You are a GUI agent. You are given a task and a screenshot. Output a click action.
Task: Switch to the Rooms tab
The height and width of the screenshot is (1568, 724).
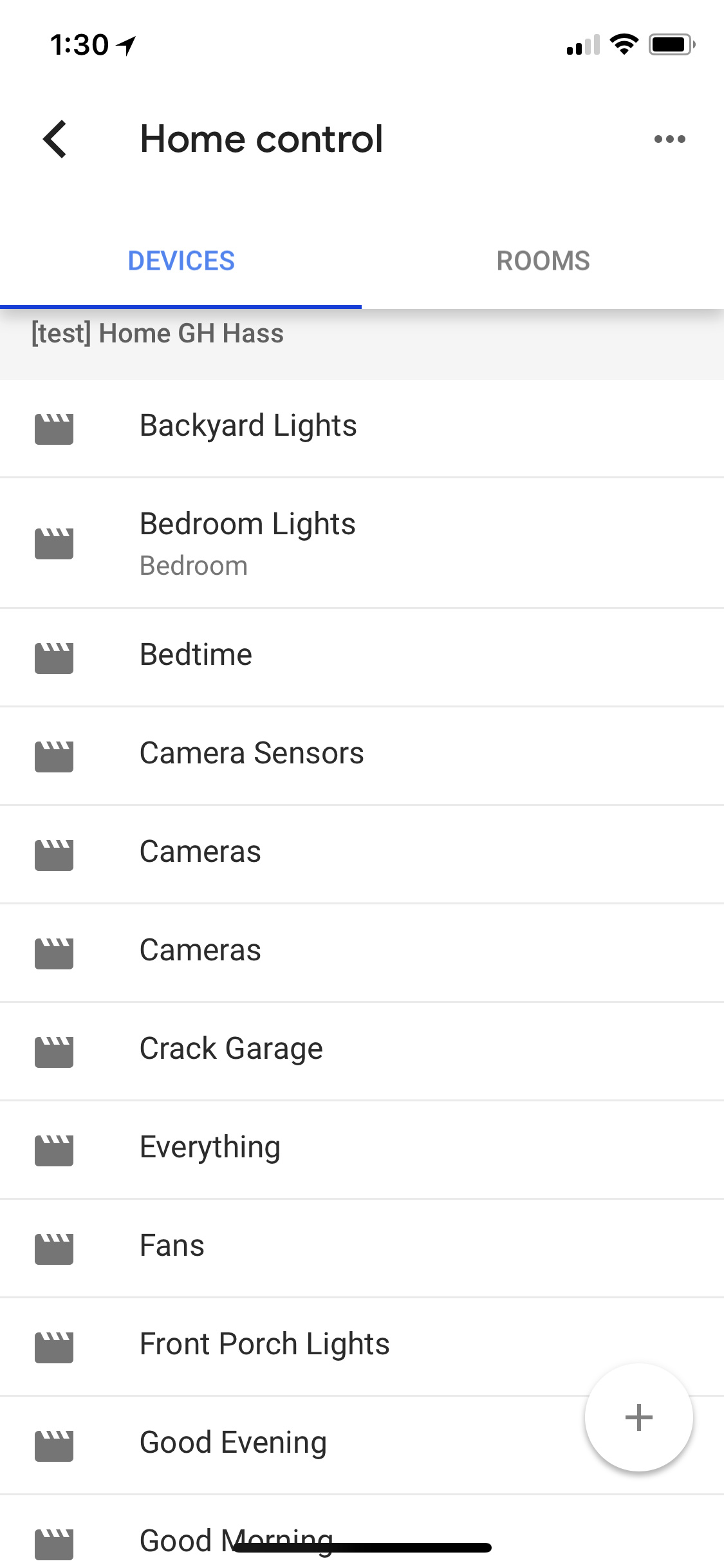coord(543,261)
